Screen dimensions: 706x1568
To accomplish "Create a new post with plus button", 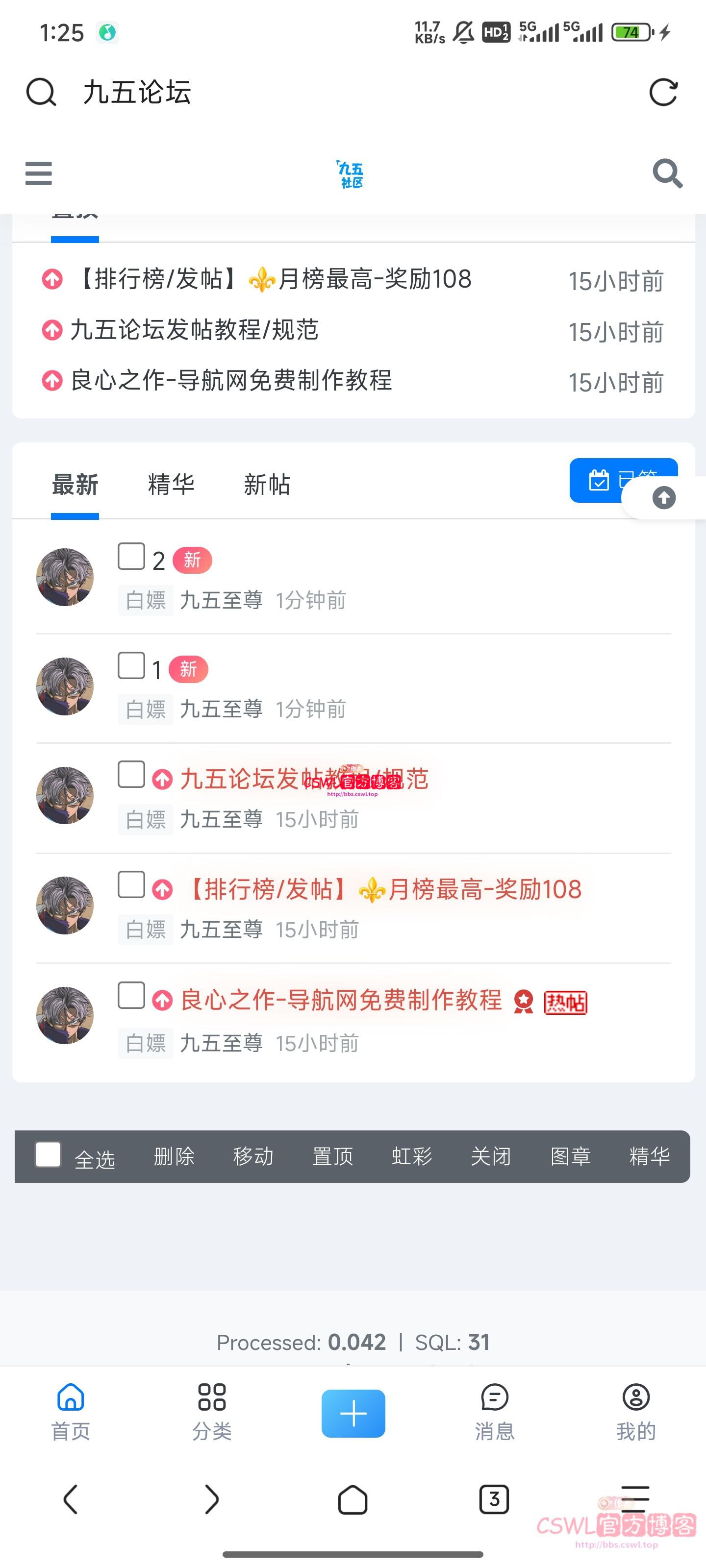I will point(353,1413).
